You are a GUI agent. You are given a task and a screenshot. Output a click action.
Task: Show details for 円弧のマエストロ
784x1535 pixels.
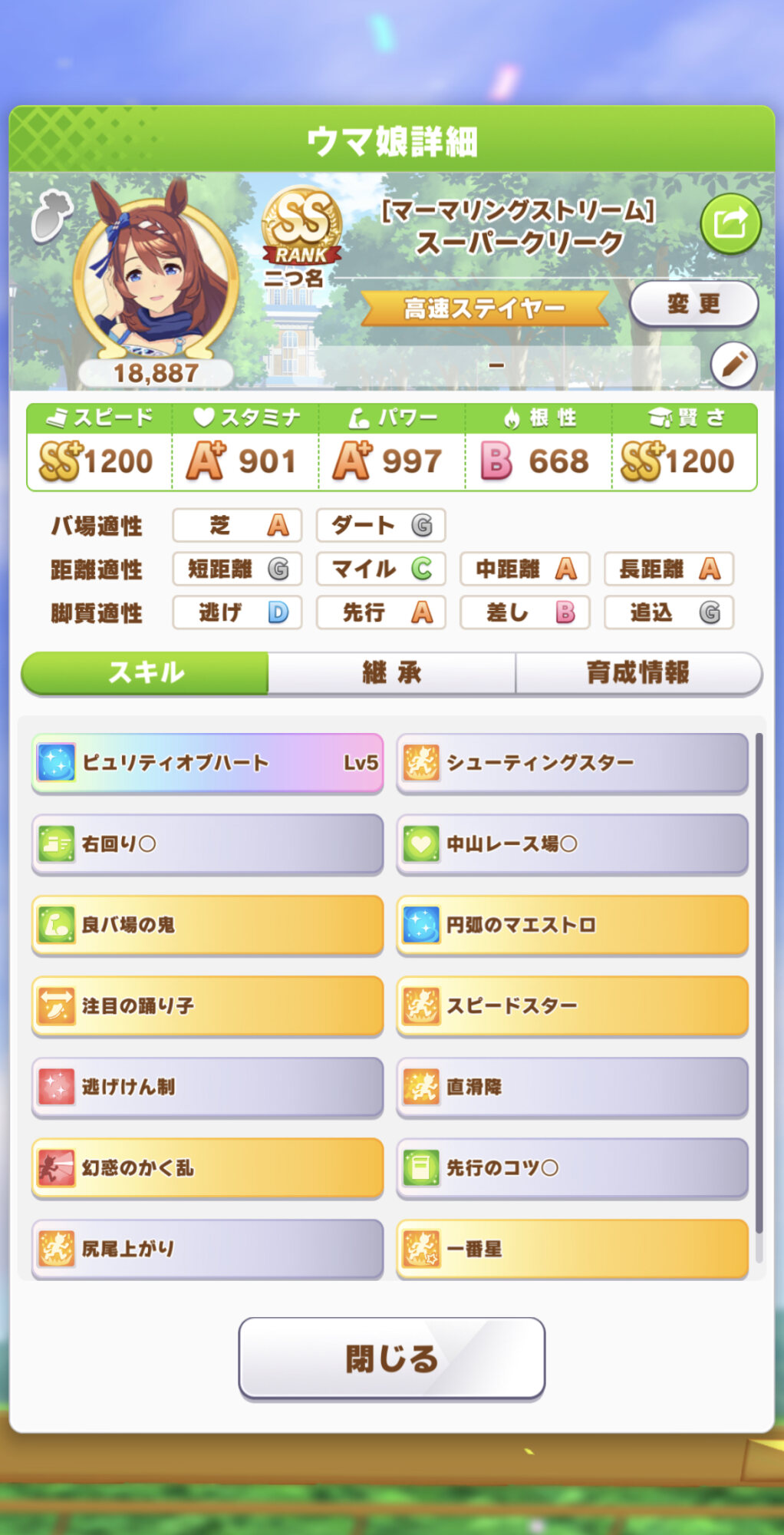(572, 925)
